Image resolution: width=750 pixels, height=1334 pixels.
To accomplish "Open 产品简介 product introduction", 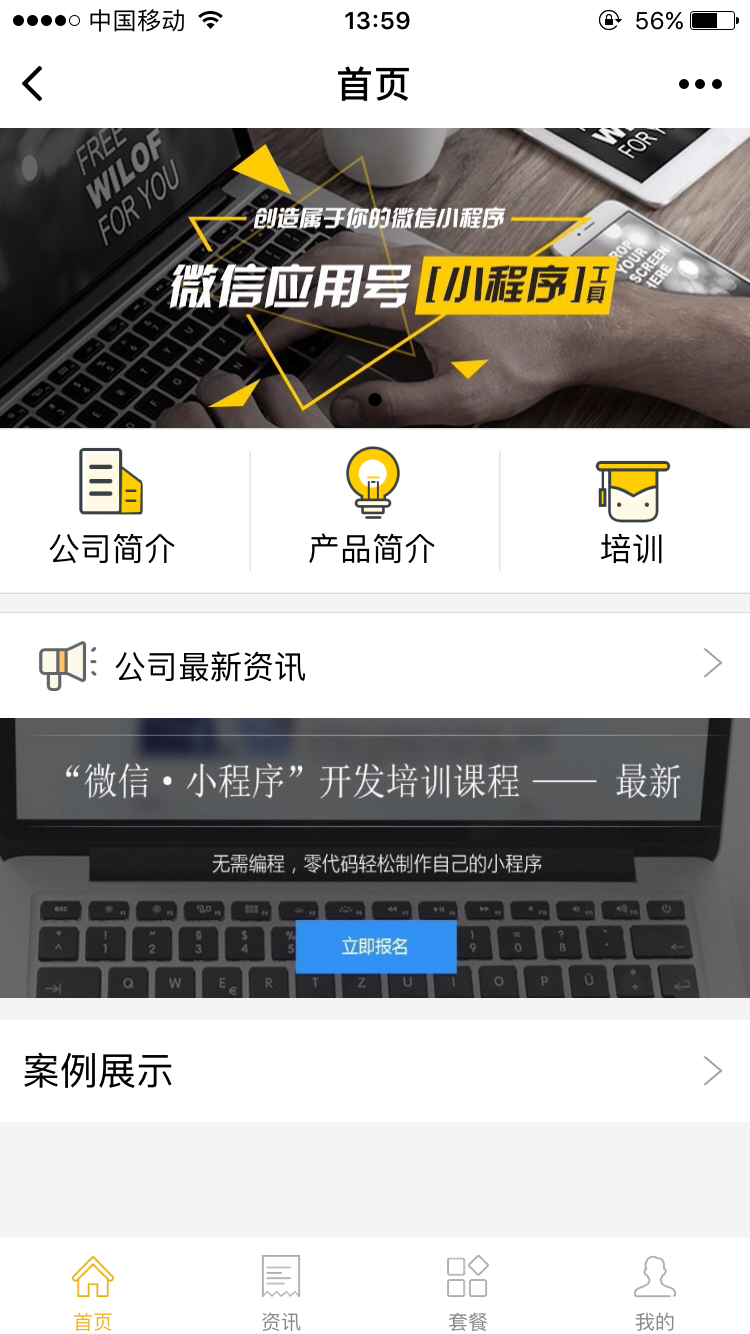I will pyautogui.click(x=372, y=509).
